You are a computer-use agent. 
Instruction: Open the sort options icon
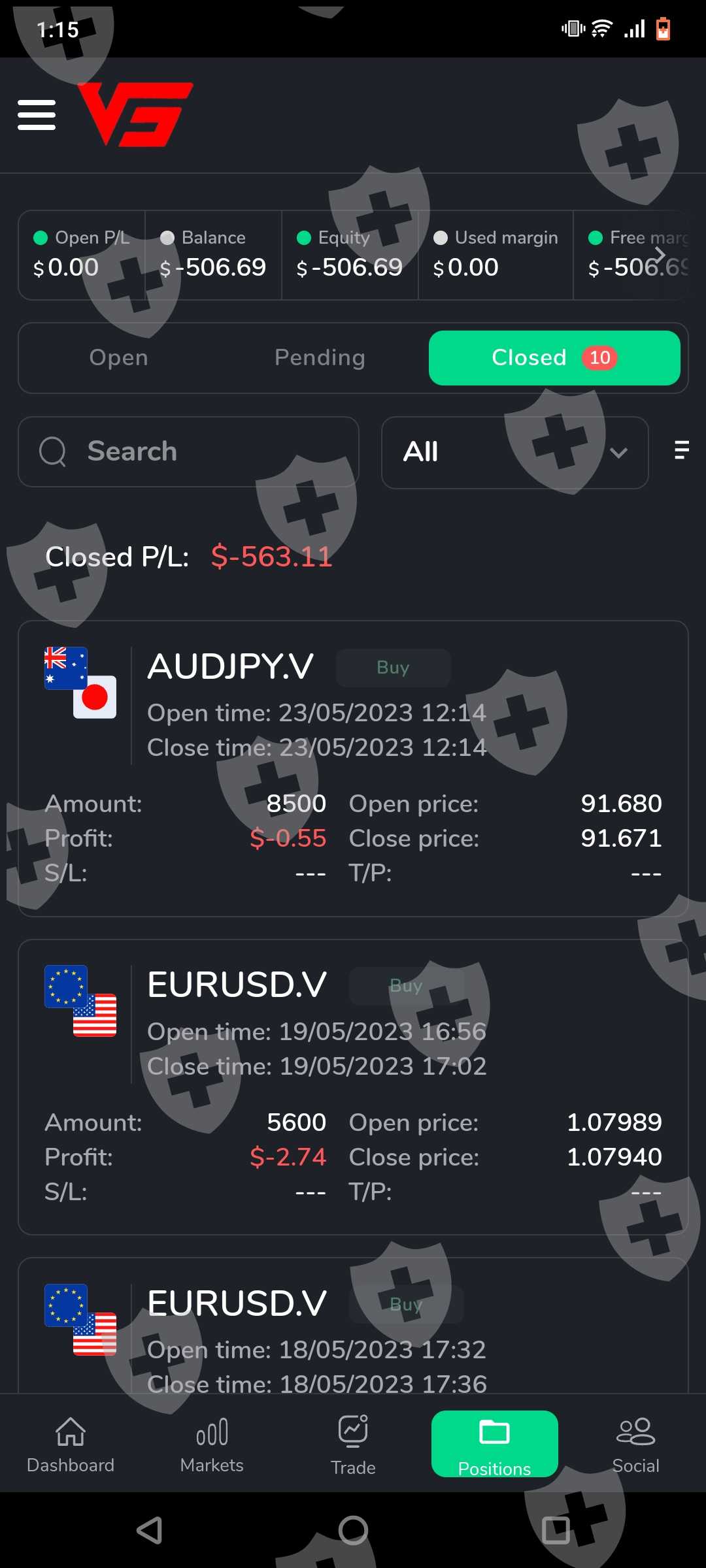click(x=681, y=450)
